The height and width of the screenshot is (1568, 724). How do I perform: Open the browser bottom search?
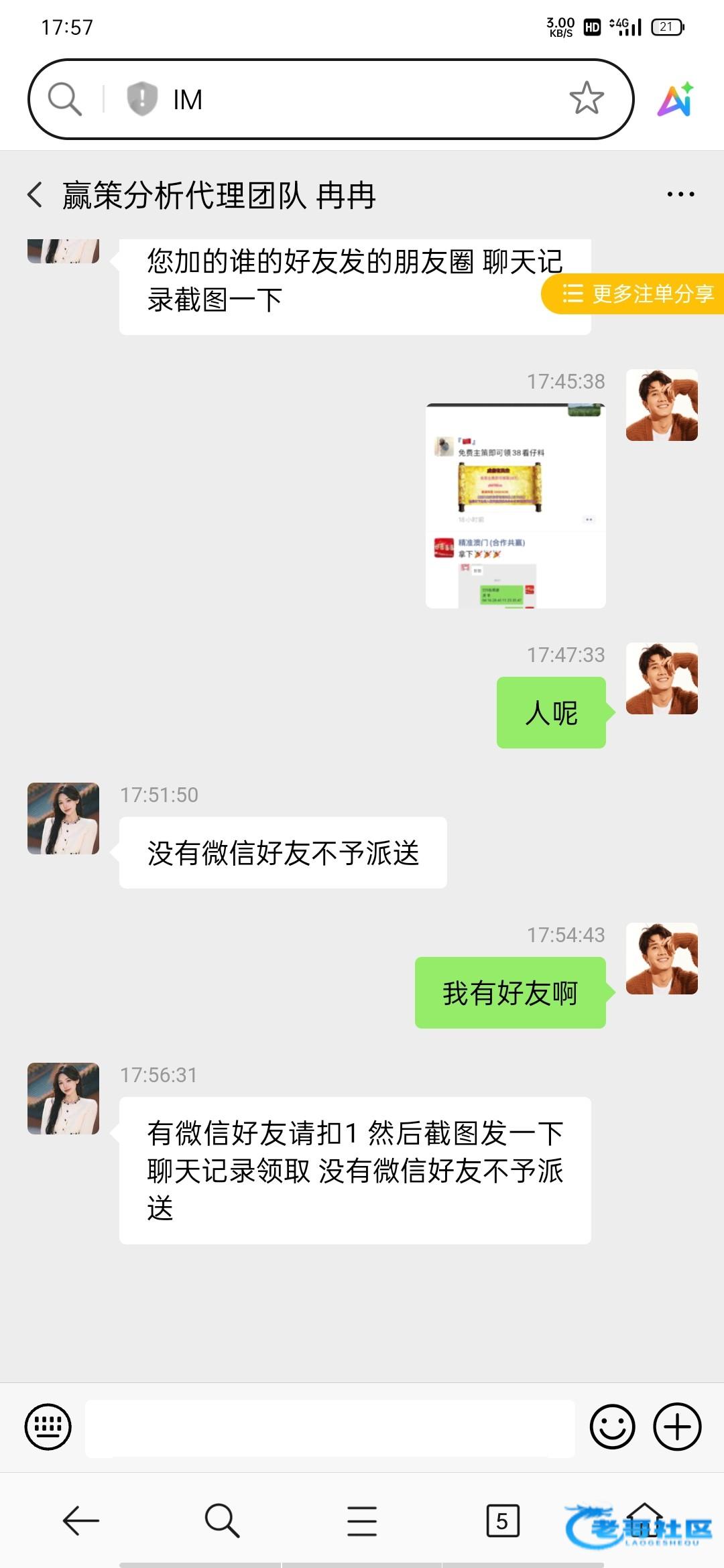click(x=222, y=1520)
